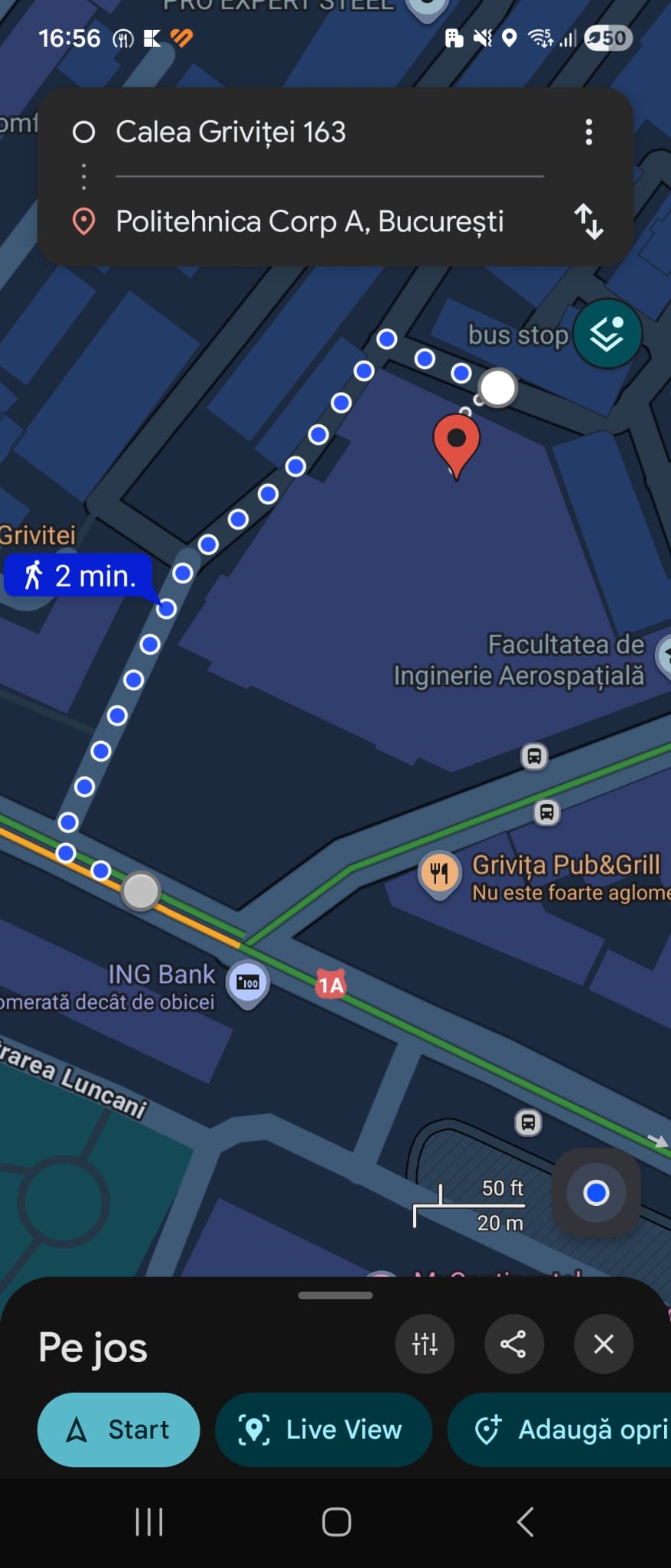Center map on my location

[x=596, y=1192]
